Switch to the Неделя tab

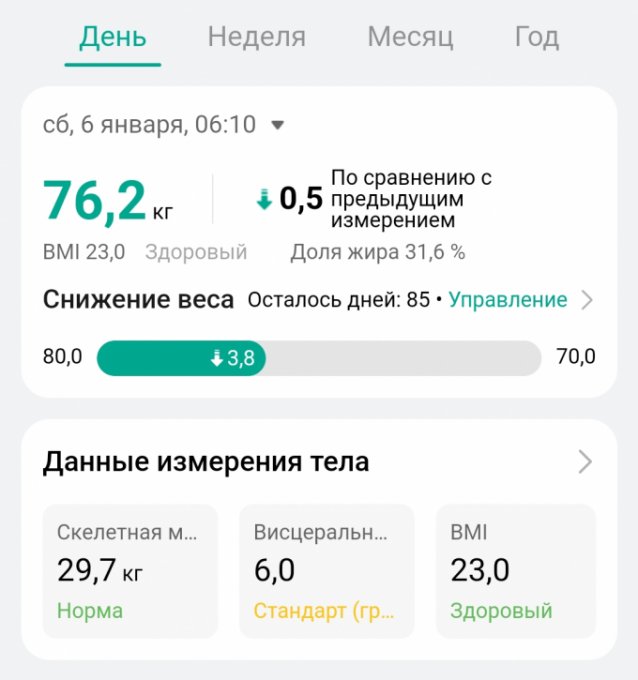tap(256, 38)
